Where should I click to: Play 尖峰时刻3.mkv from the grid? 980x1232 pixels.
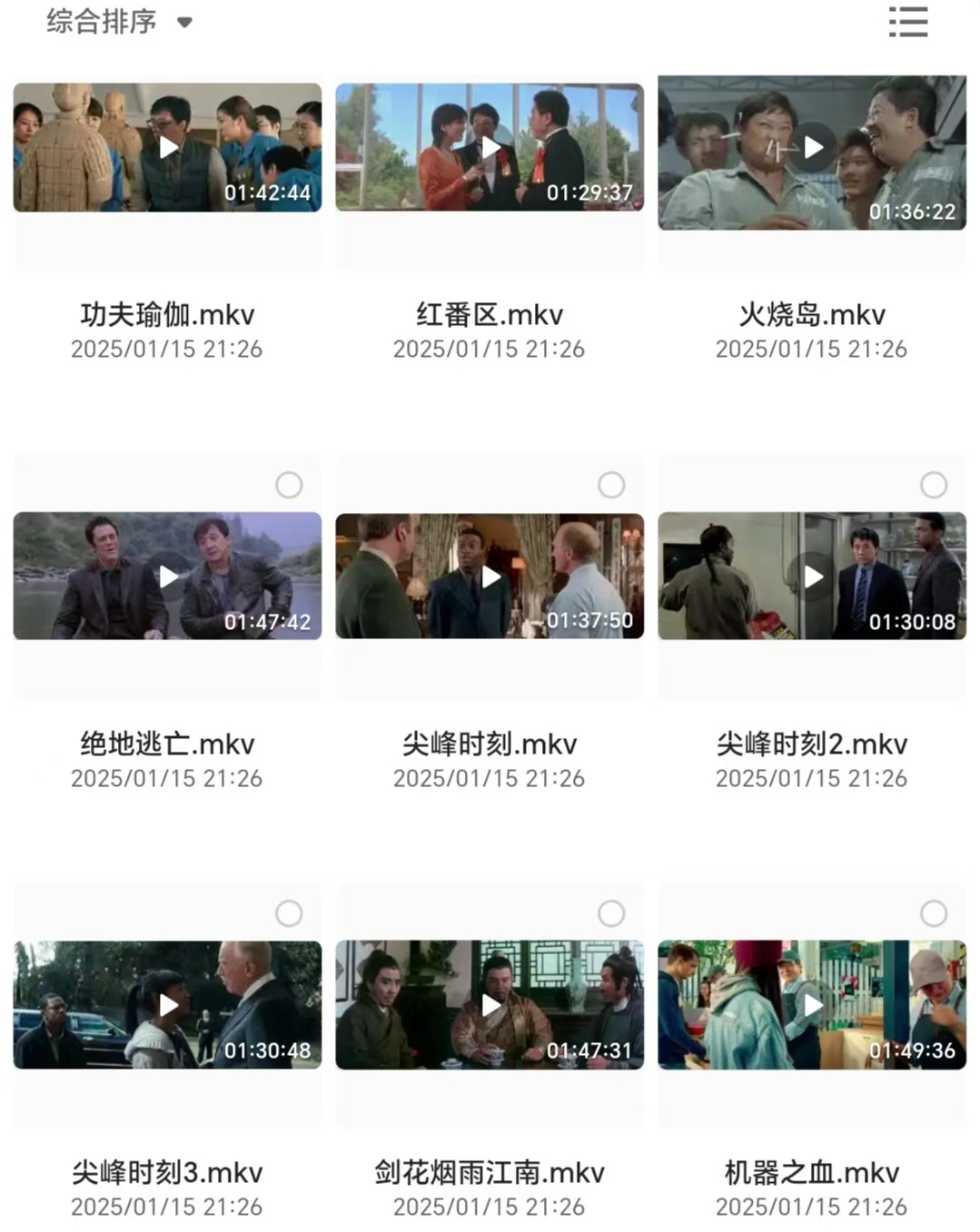pyautogui.click(x=168, y=1005)
